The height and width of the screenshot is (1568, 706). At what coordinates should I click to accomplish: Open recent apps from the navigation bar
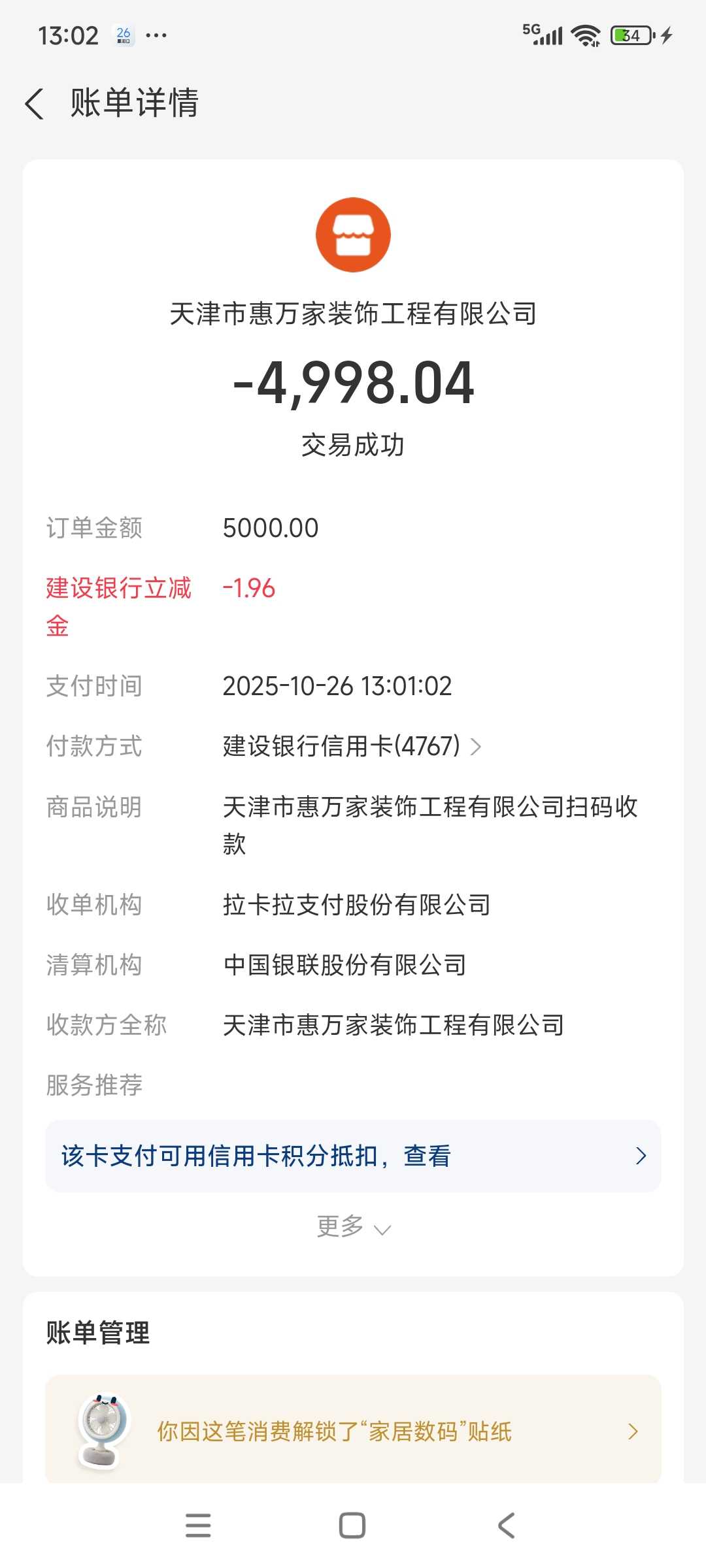198,1526
